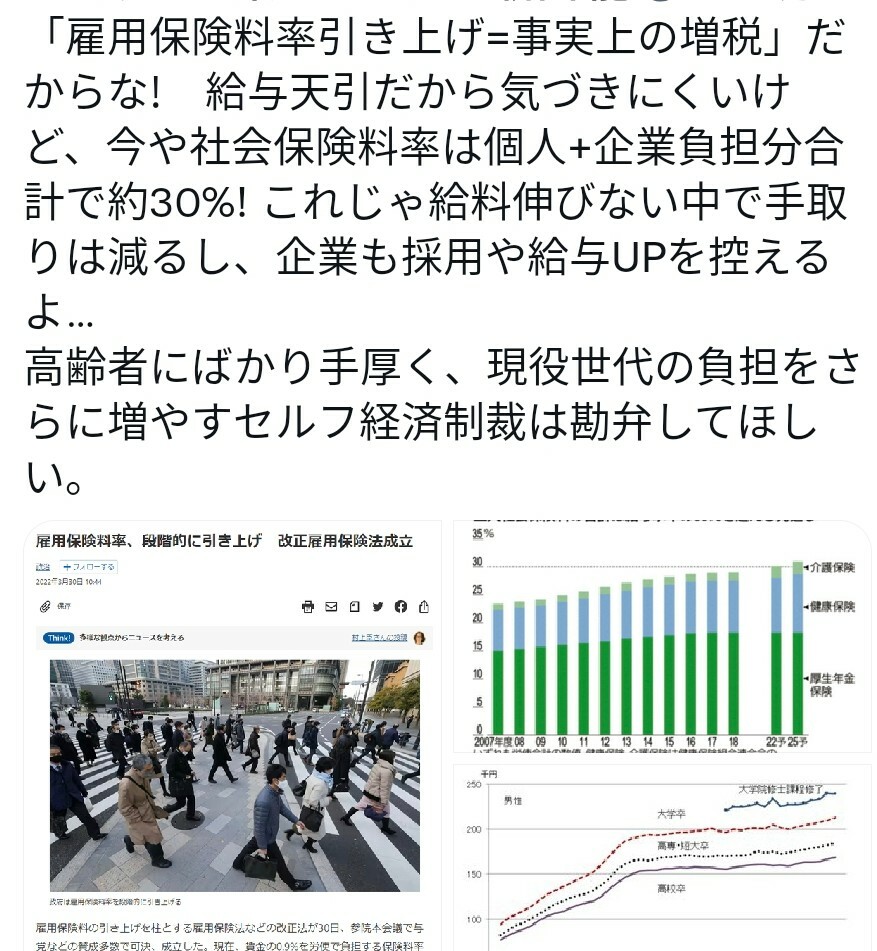Open the starting salary line chart image
The image size is (877, 951).
pos(660,860)
